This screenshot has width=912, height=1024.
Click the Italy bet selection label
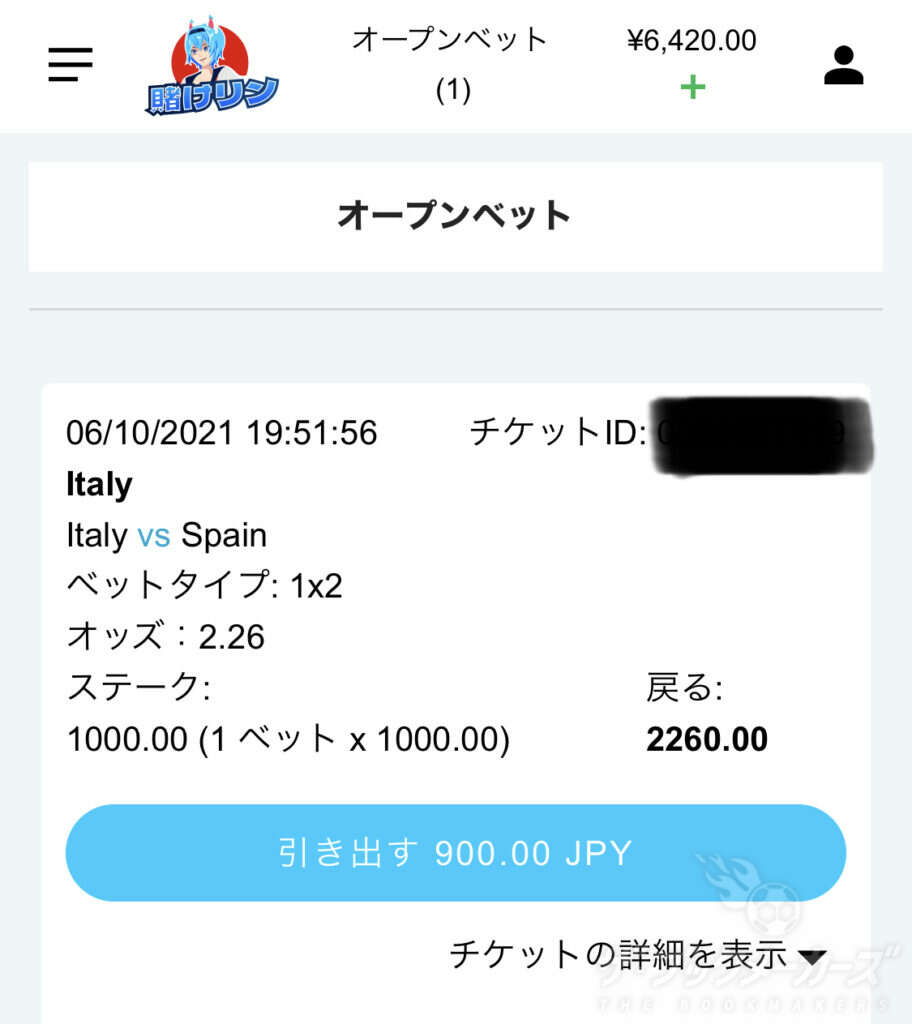pyautogui.click(x=98, y=485)
